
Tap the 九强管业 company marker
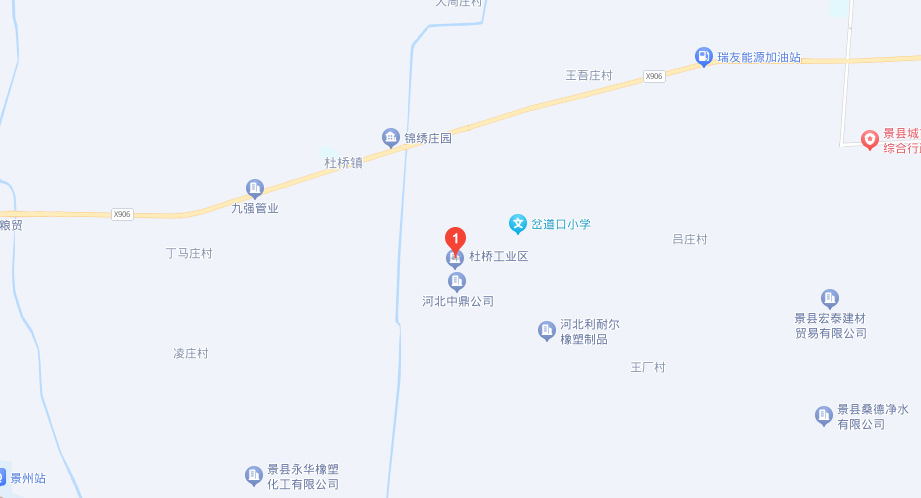click(x=254, y=188)
